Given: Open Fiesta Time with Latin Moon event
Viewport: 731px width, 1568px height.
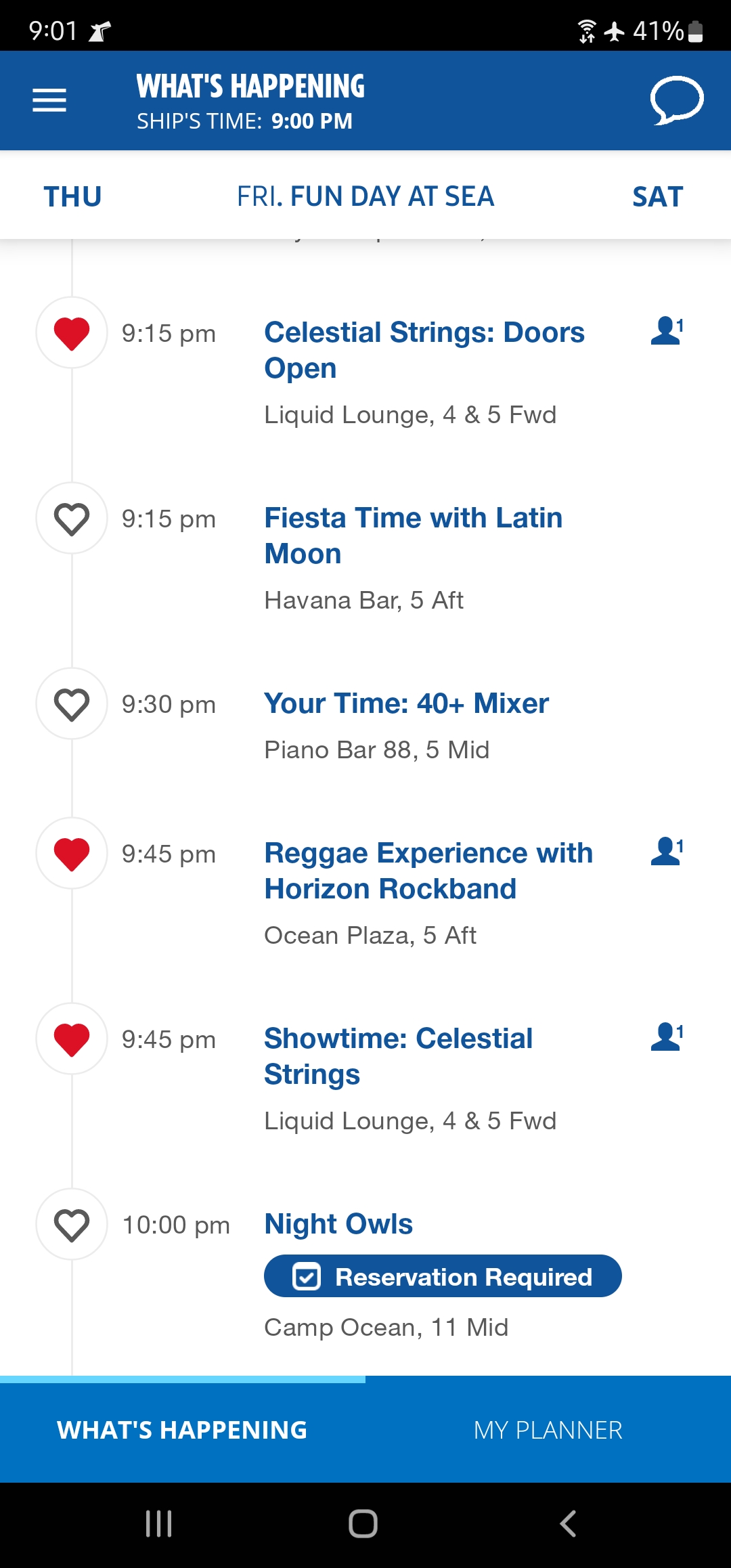Looking at the screenshot, I should coord(414,536).
